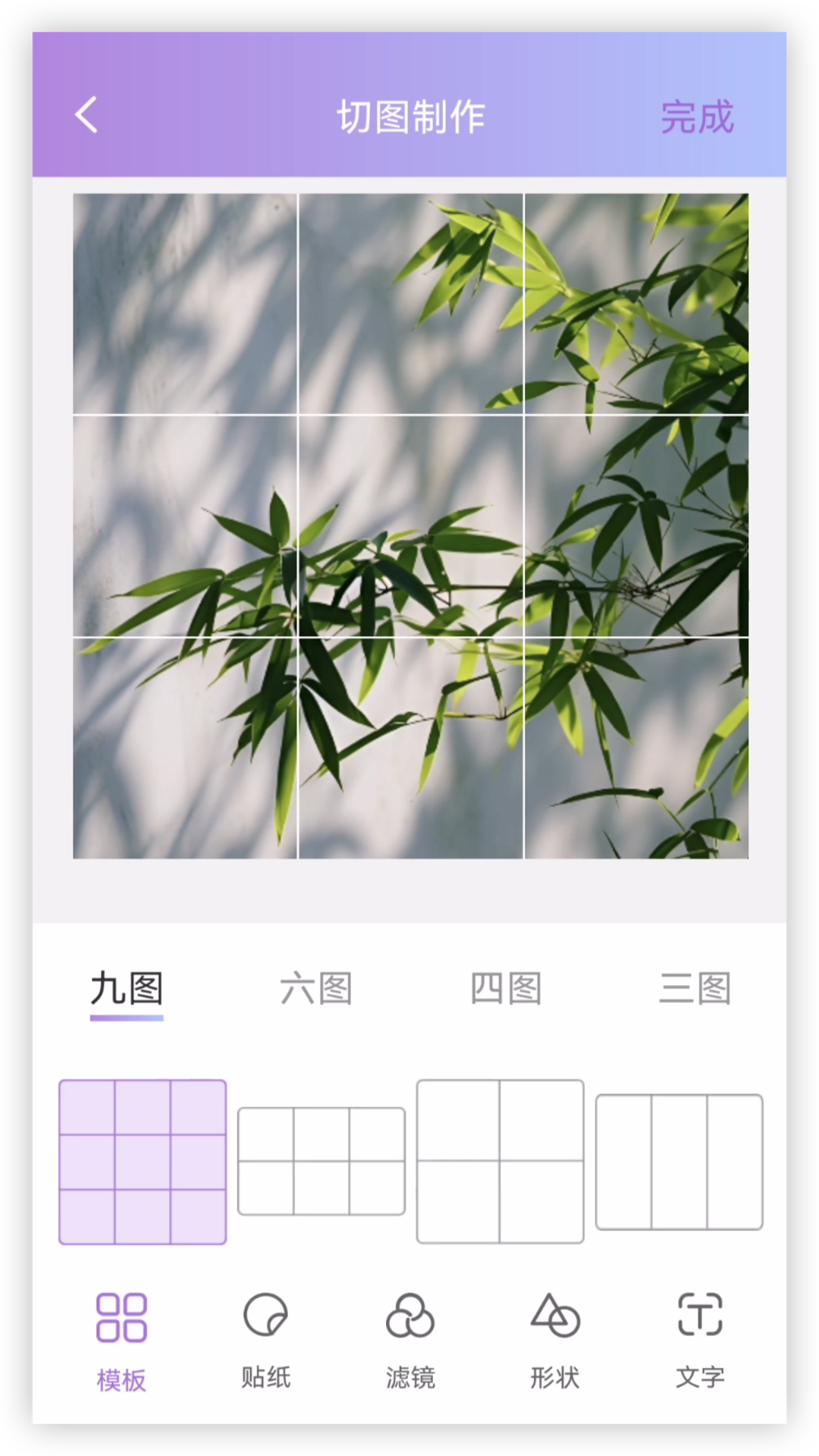The height and width of the screenshot is (1456, 819).
Task: Switch to the 三图 tab
Action: [x=695, y=990]
